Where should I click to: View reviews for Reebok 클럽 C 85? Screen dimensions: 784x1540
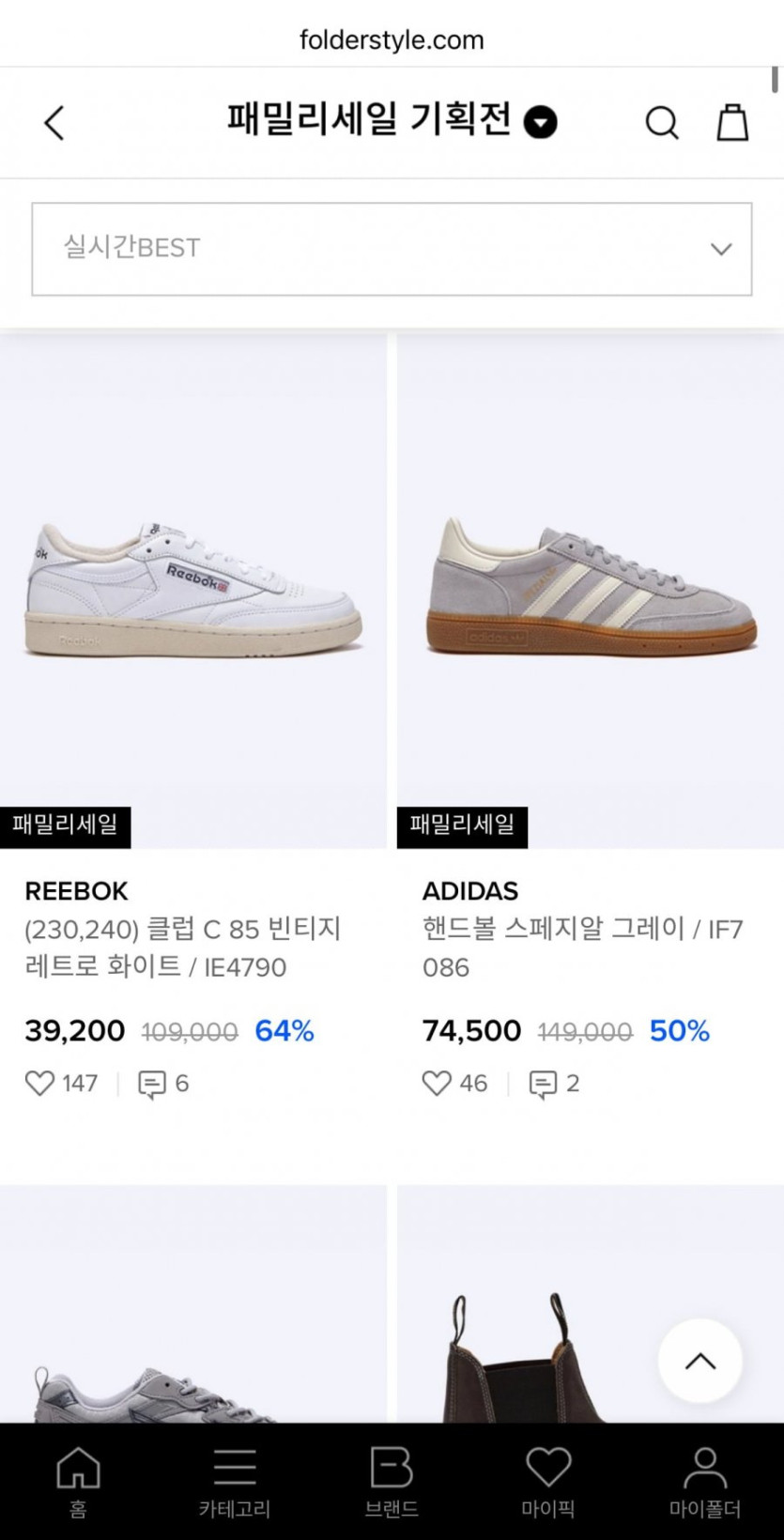coord(152,1085)
